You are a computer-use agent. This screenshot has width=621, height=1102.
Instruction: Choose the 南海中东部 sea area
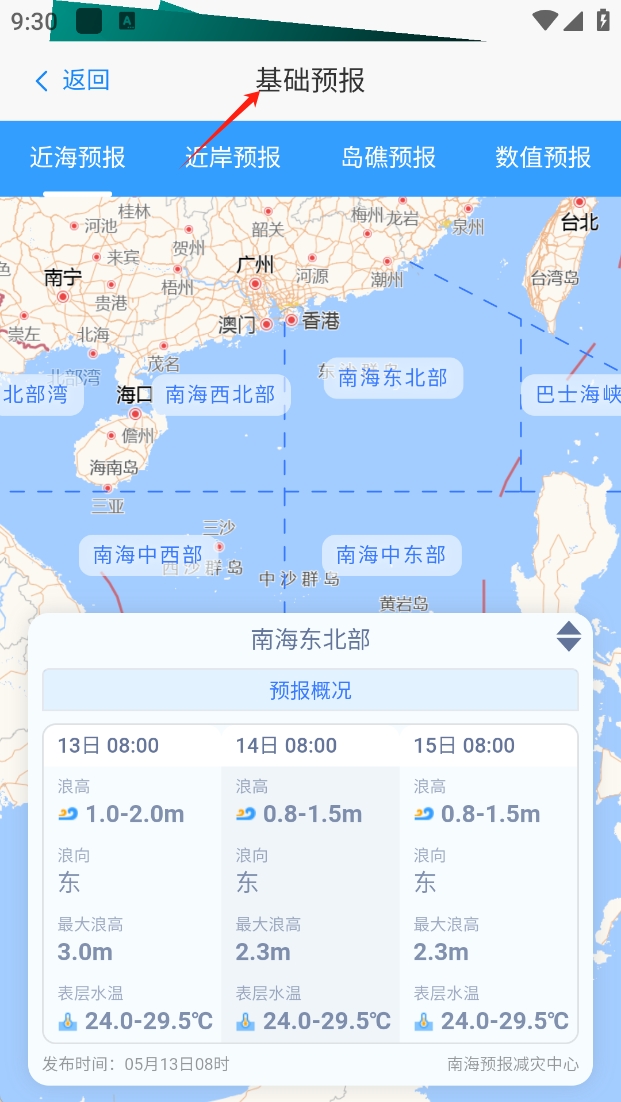click(x=391, y=555)
